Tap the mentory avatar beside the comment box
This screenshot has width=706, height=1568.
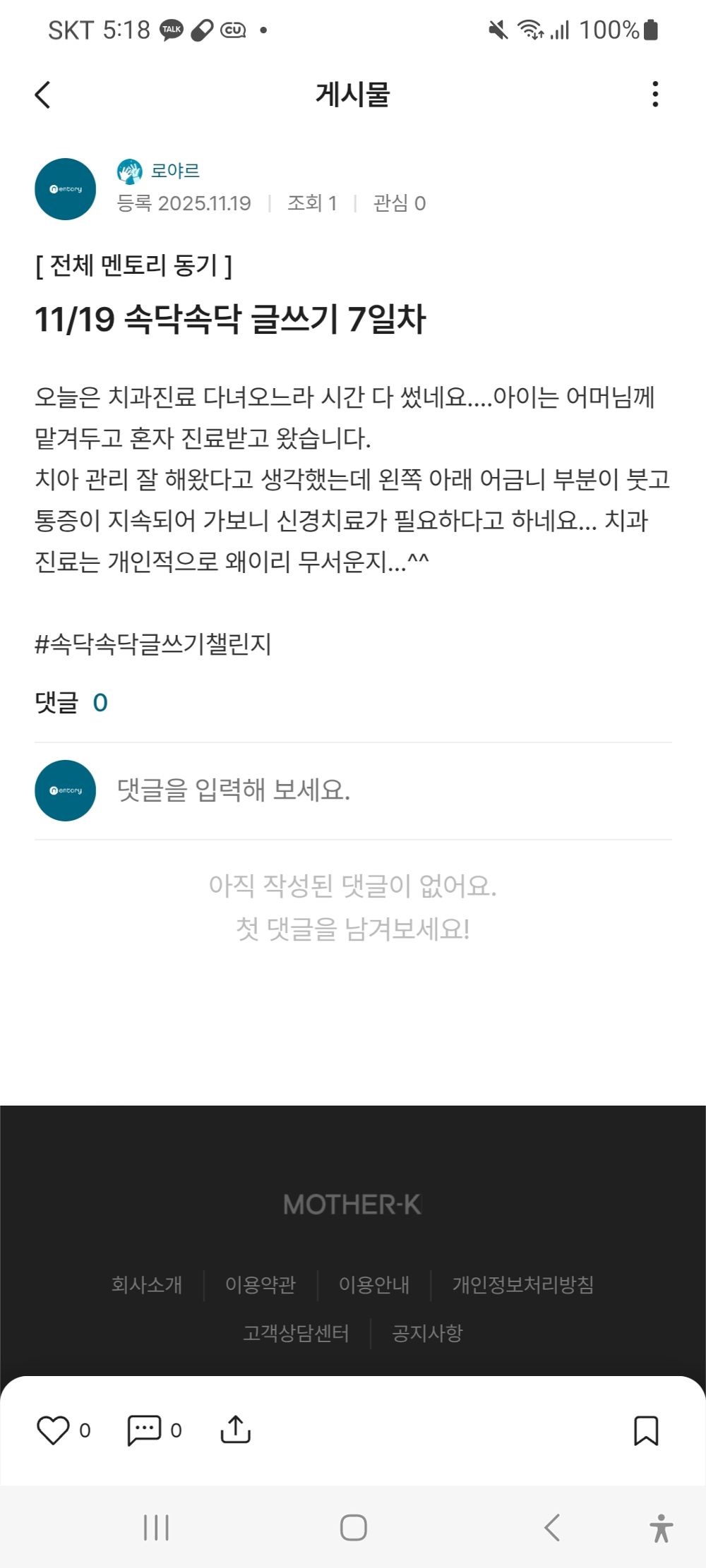[65, 790]
